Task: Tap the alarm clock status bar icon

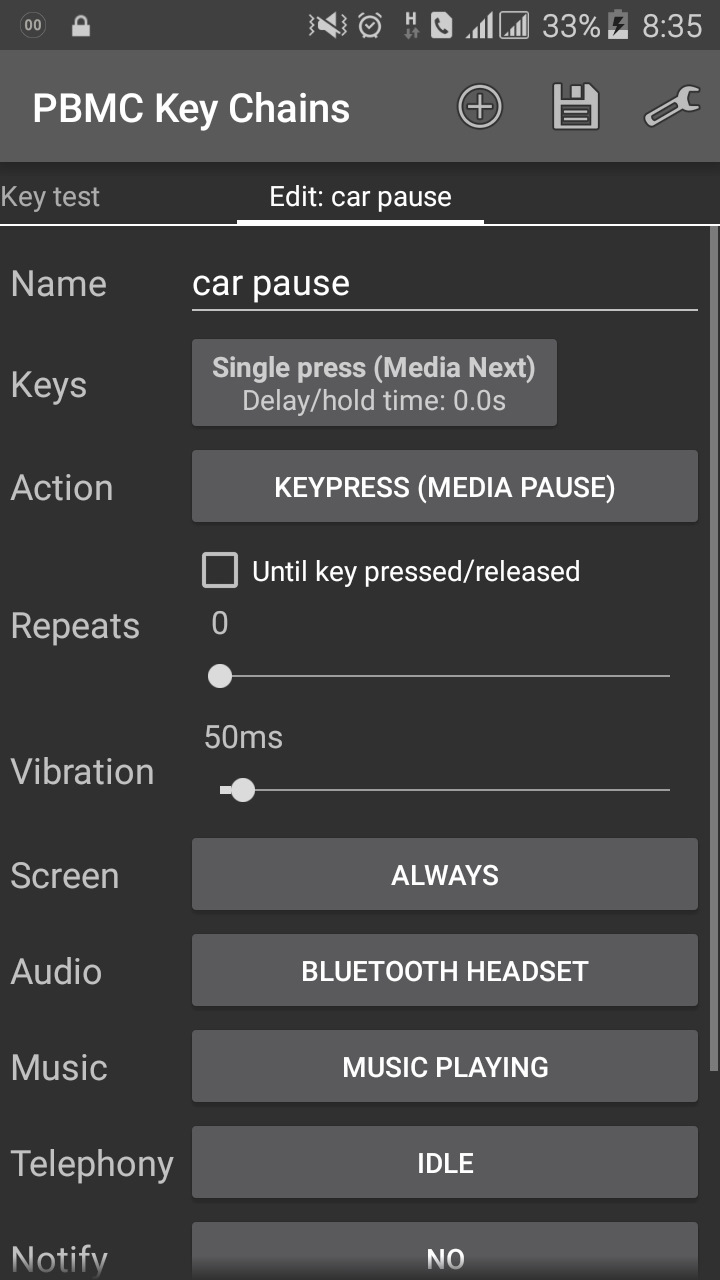Action: pyautogui.click(x=368, y=25)
